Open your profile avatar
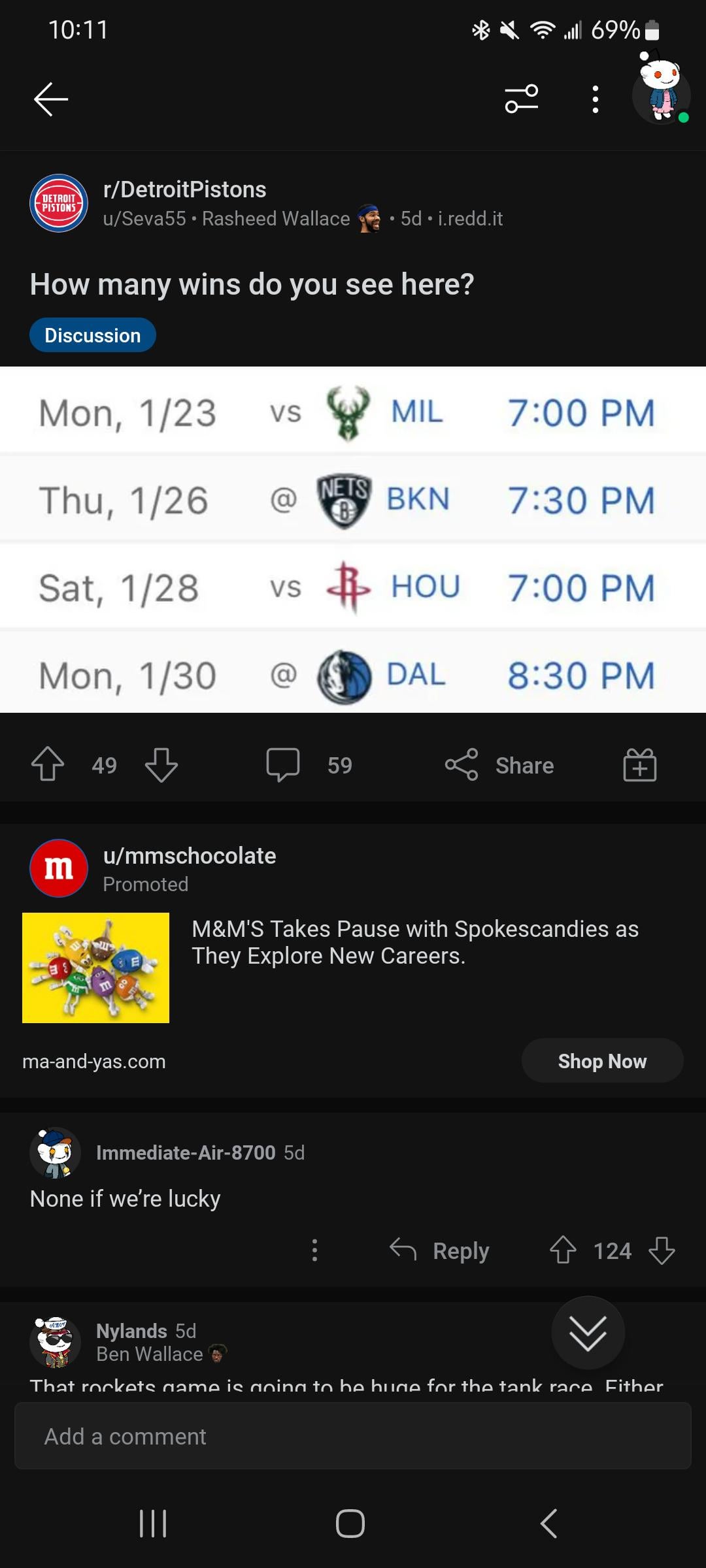 (661, 93)
